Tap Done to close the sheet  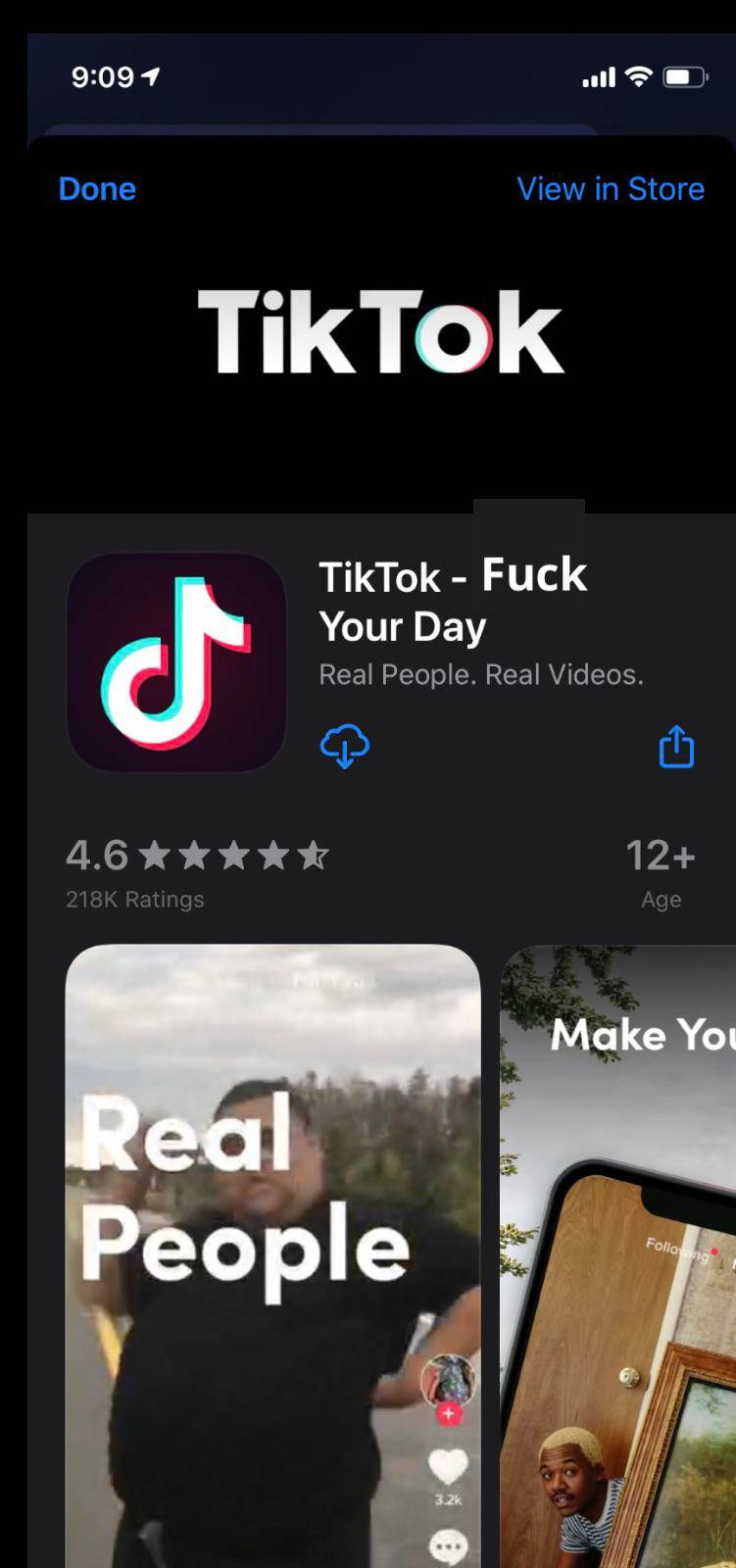click(97, 189)
